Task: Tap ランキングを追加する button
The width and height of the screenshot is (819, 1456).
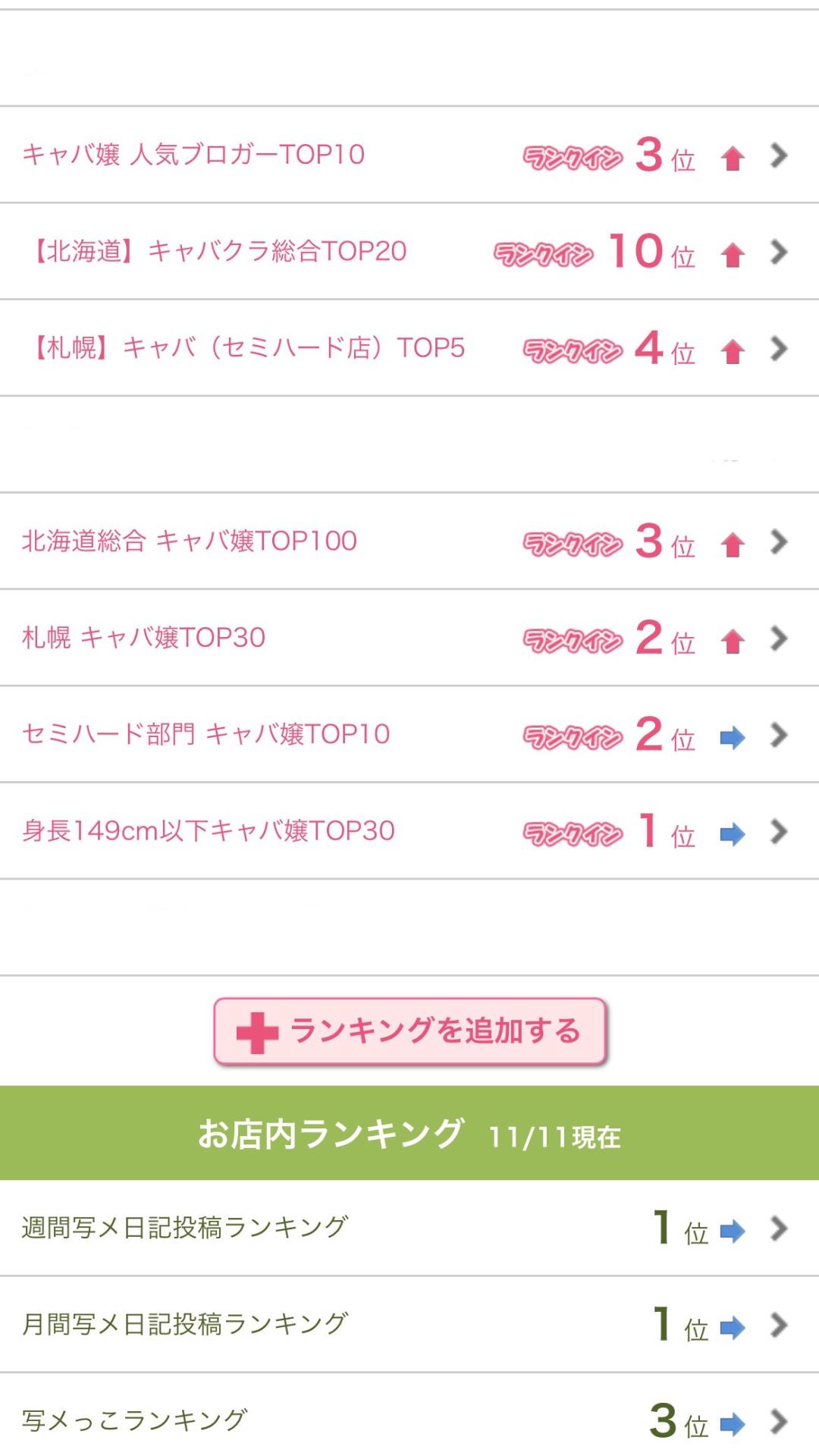Action: (x=409, y=1031)
